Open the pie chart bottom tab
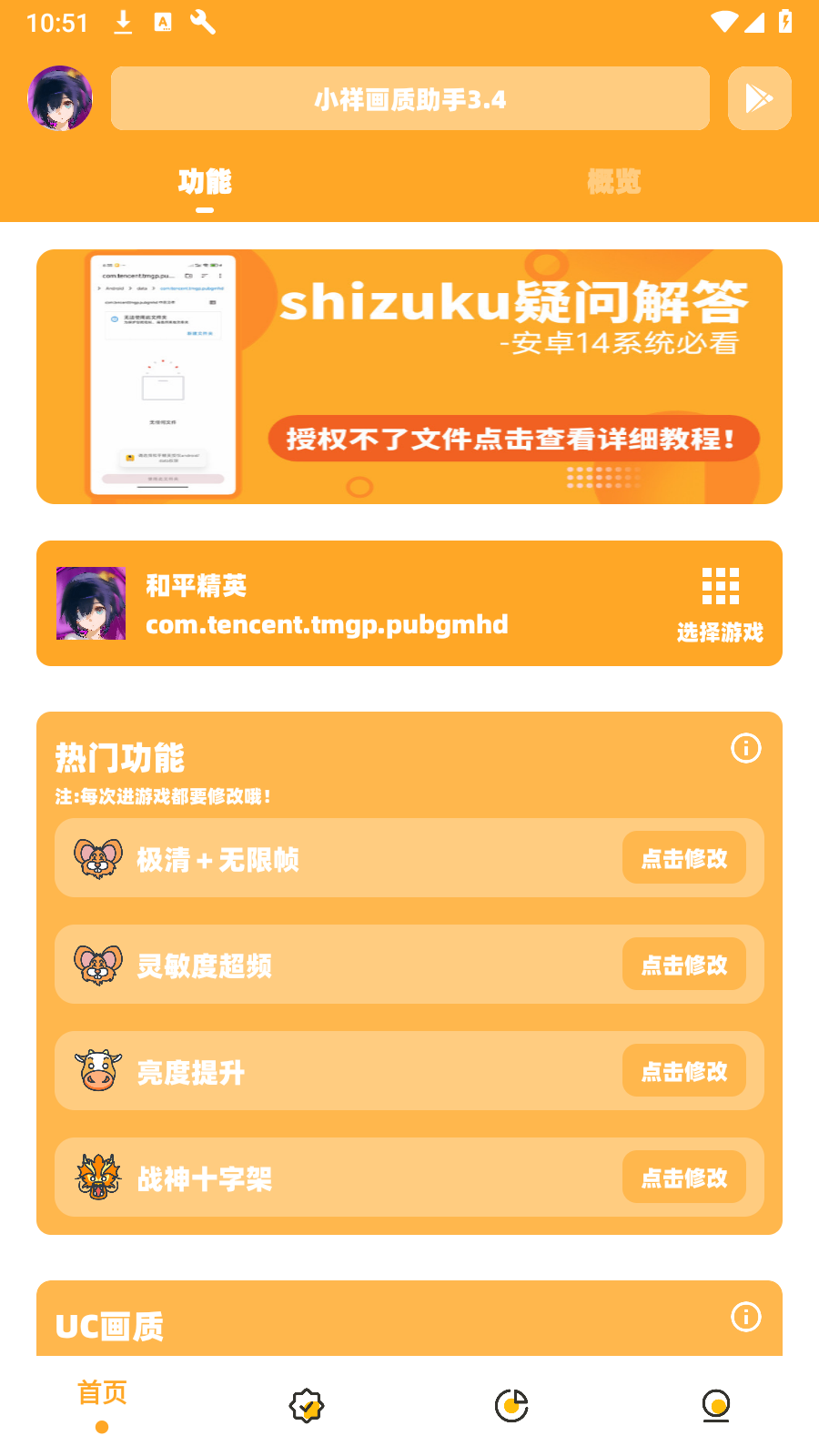819x1456 pixels. coord(511,1406)
